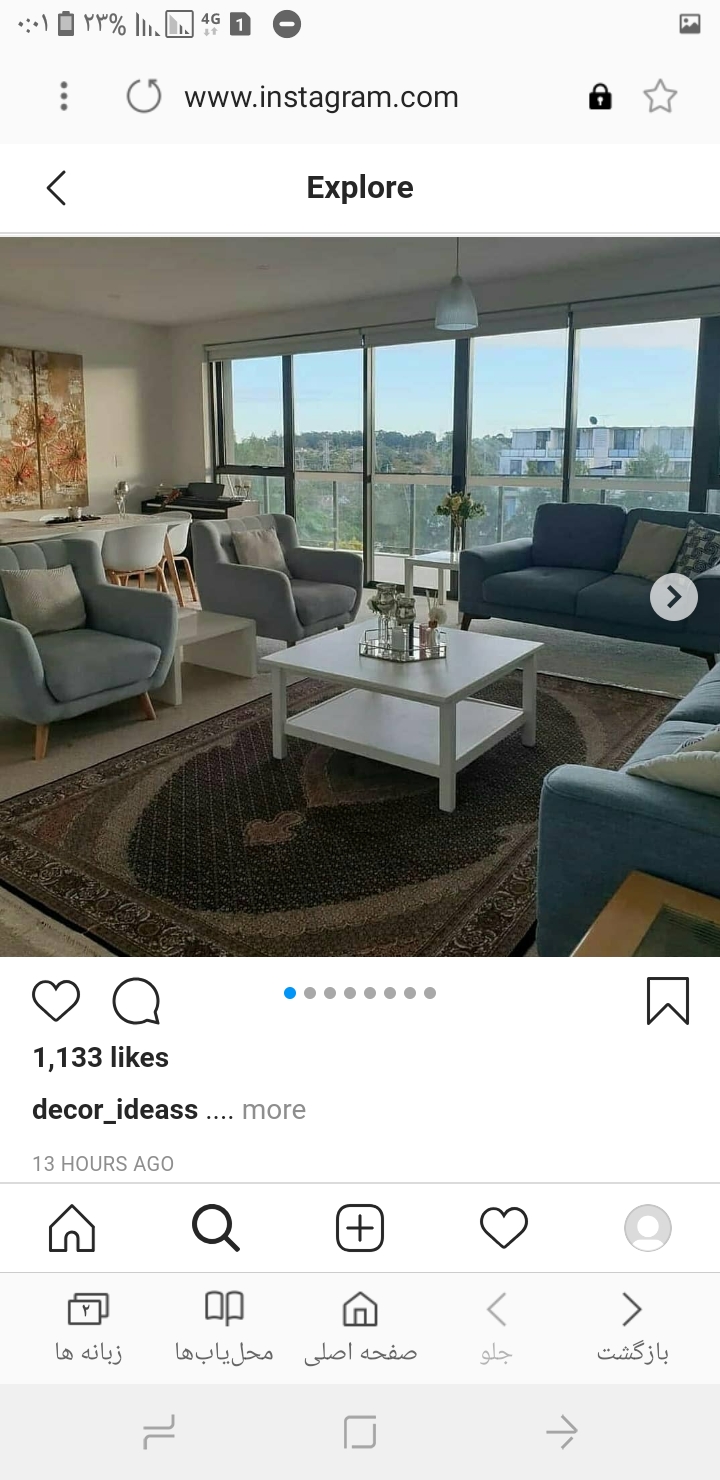Screen dimensions: 720x1480
Task: Show next photo in the carousel
Action: click(673, 597)
